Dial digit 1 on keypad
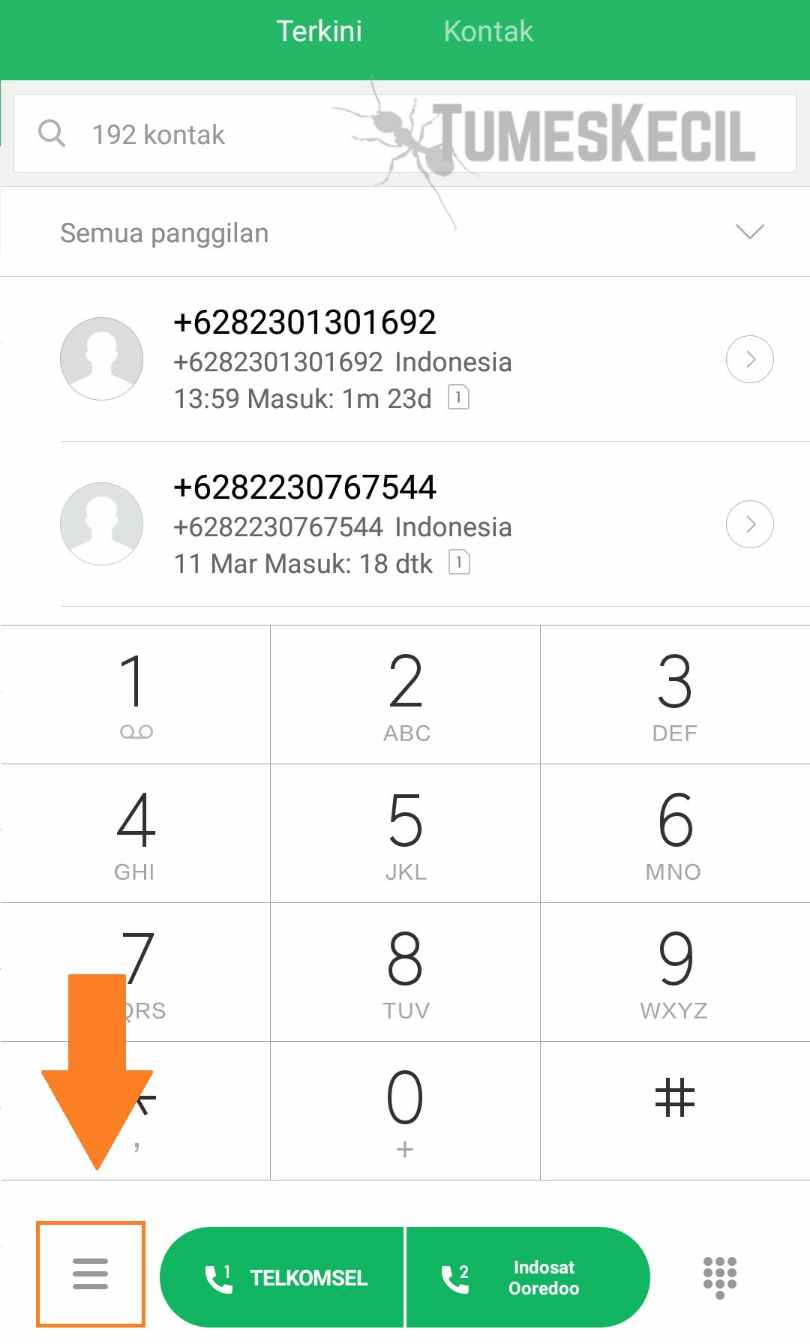810x1344 pixels. tap(135, 696)
